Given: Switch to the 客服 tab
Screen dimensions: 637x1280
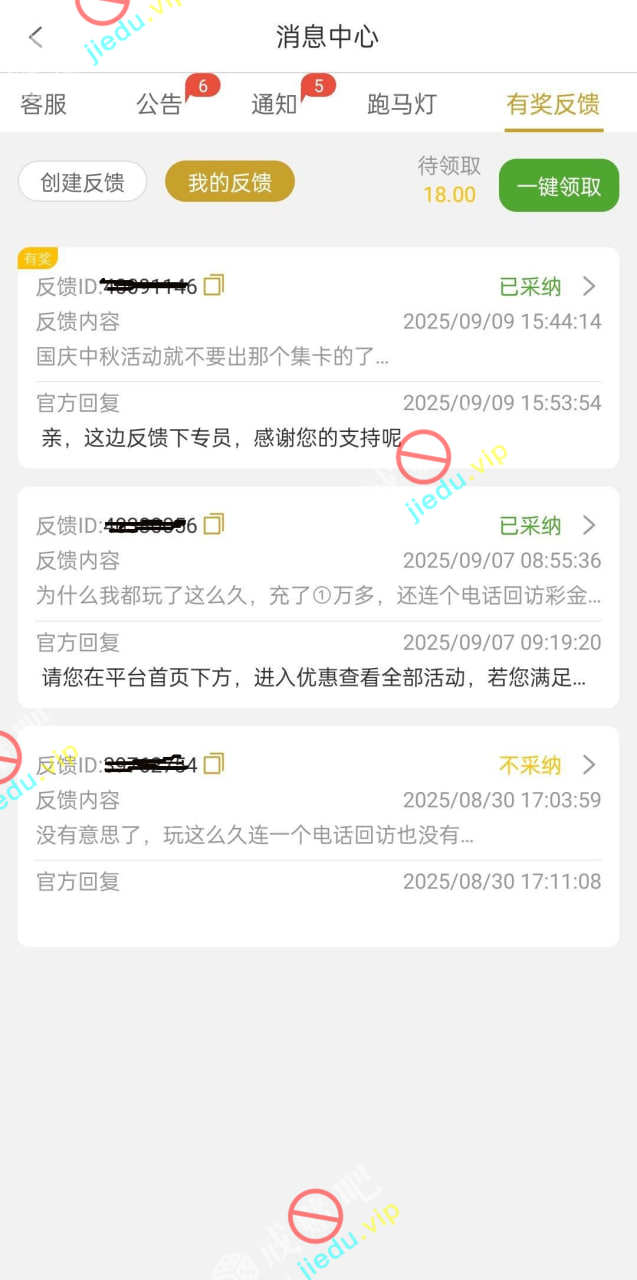Looking at the screenshot, I should pos(44,104).
